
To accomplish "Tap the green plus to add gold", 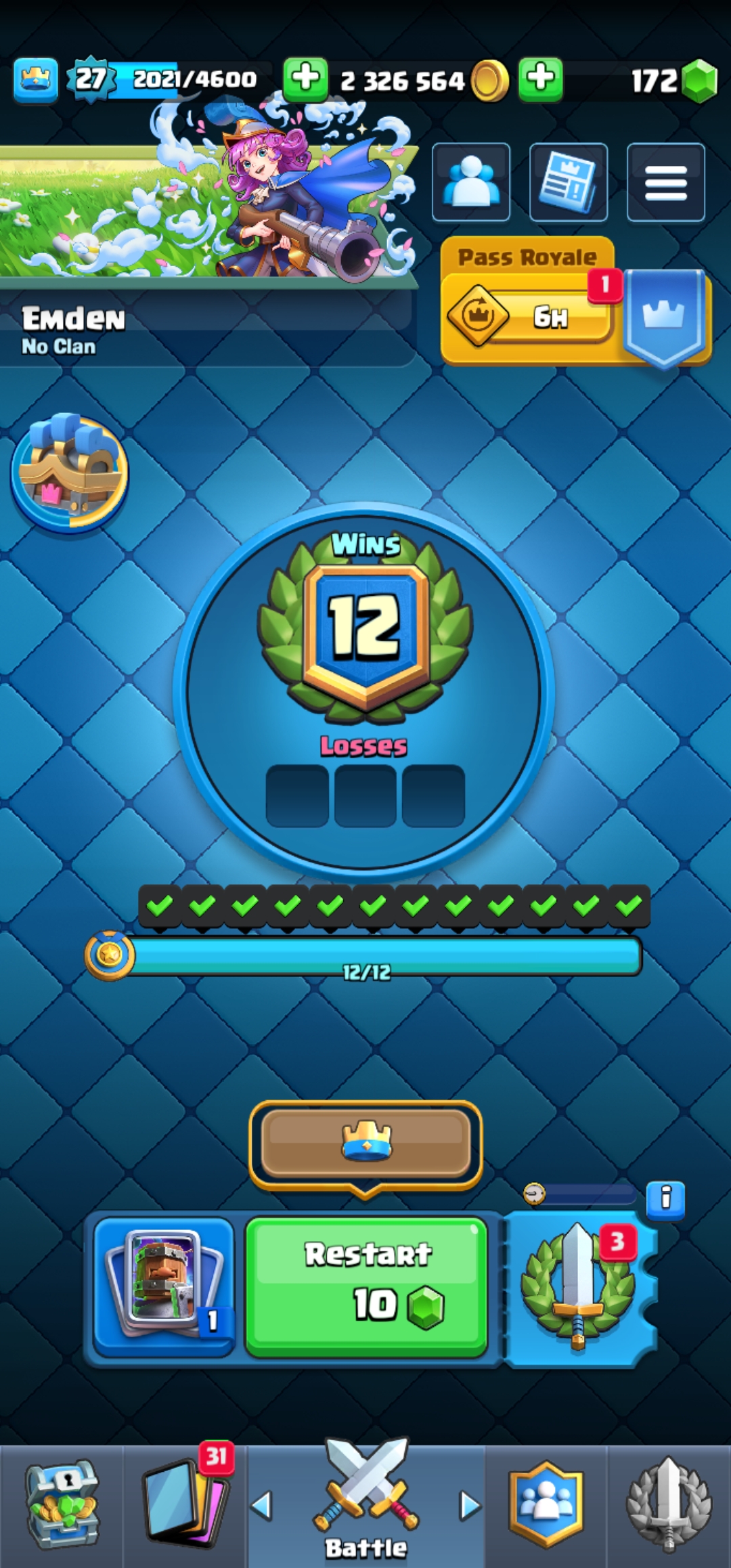I will 305,80.
